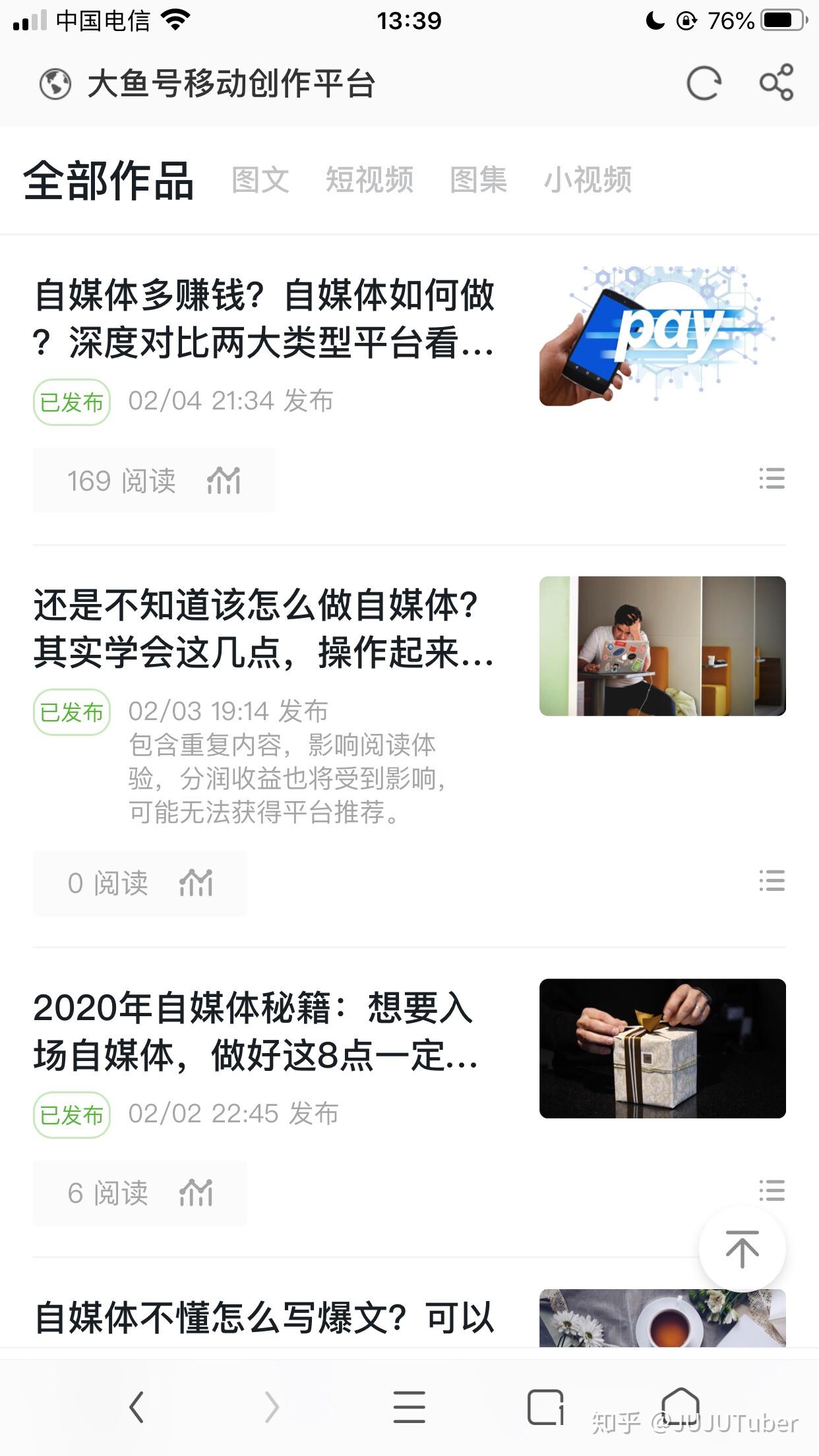This screenshot has height=1456, width=819.
Task: Share this page via the share icon
Action: (776, 83)
